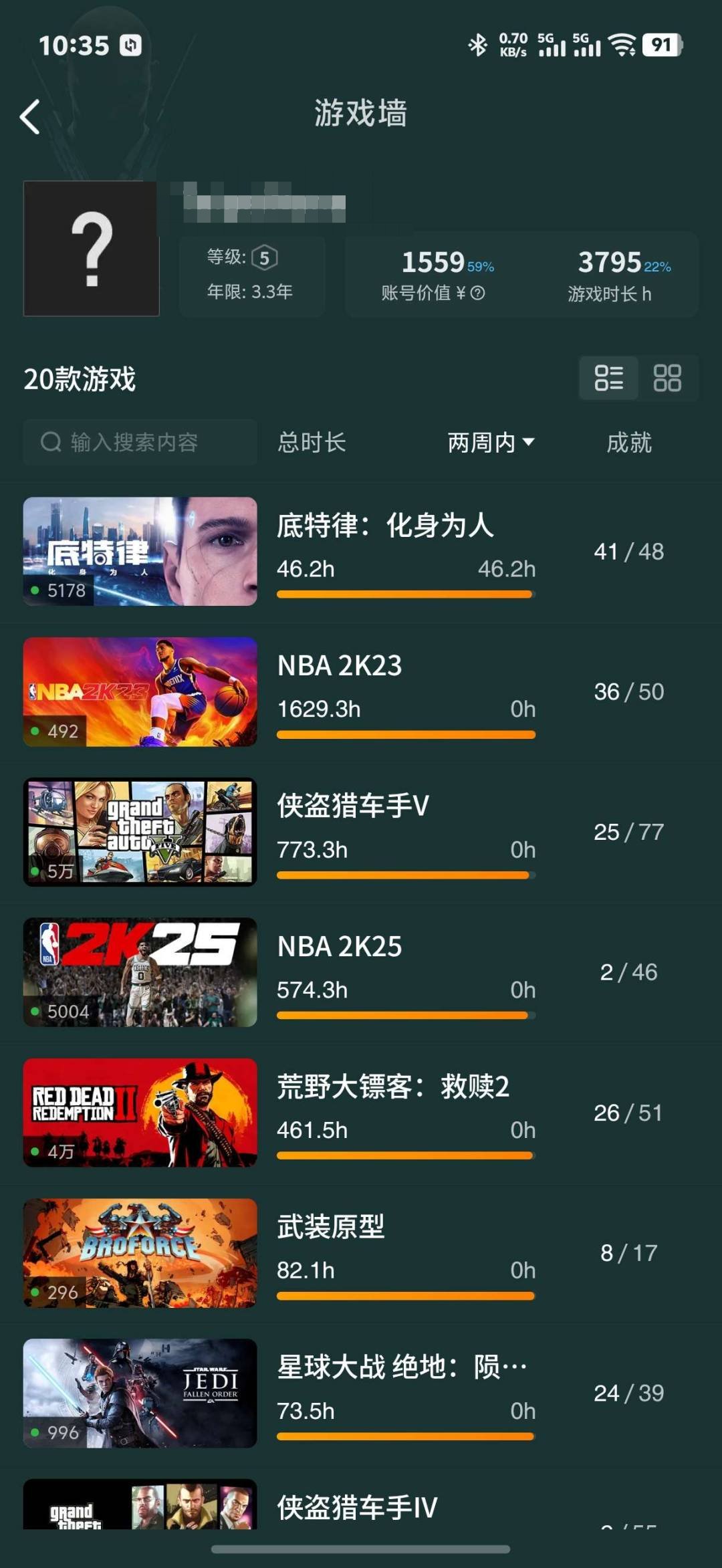Toggle to the grid view layout

pyautogui.click(x=667, y=378)
